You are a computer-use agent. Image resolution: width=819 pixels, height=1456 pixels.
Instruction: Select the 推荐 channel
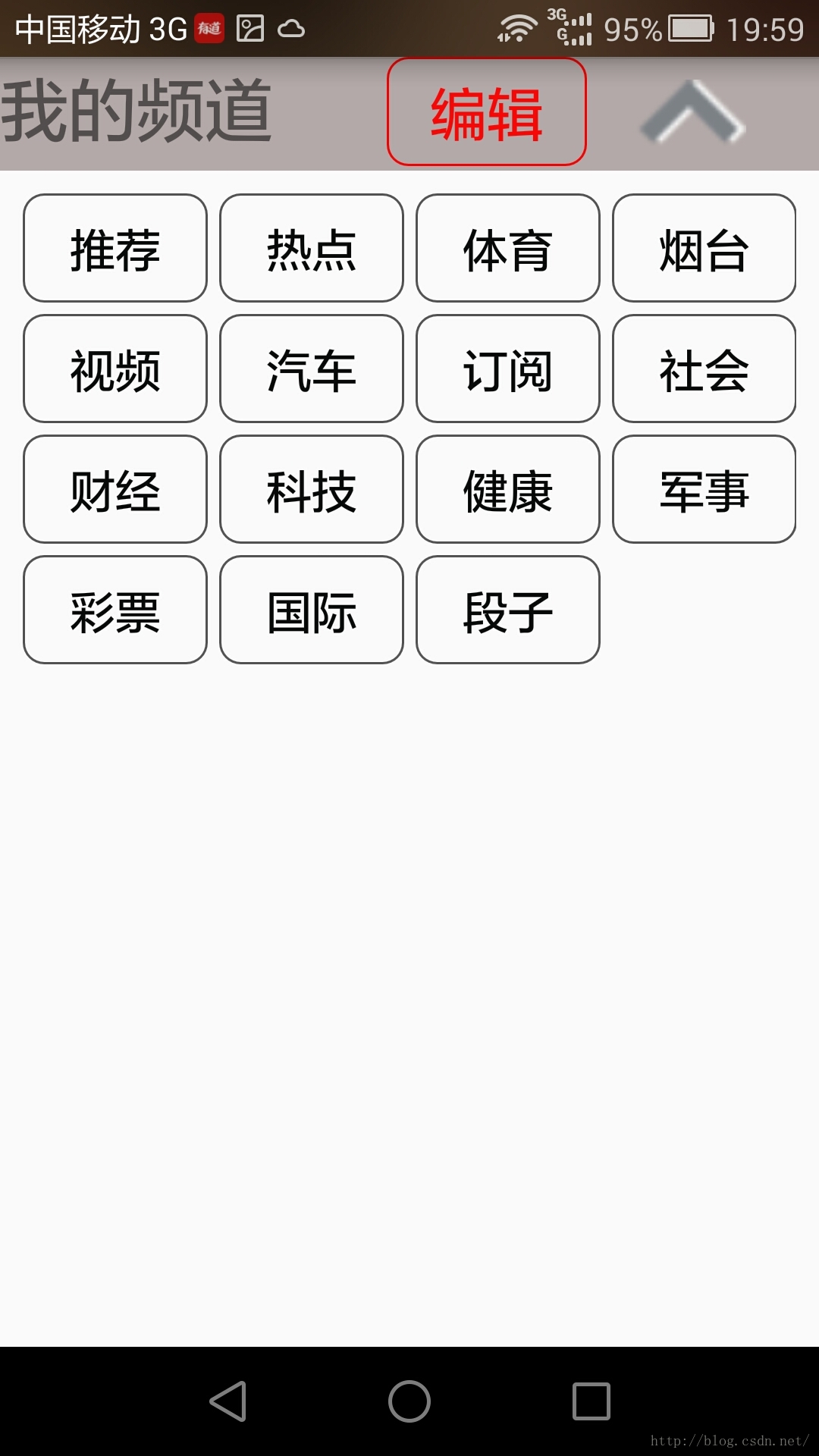115,248
